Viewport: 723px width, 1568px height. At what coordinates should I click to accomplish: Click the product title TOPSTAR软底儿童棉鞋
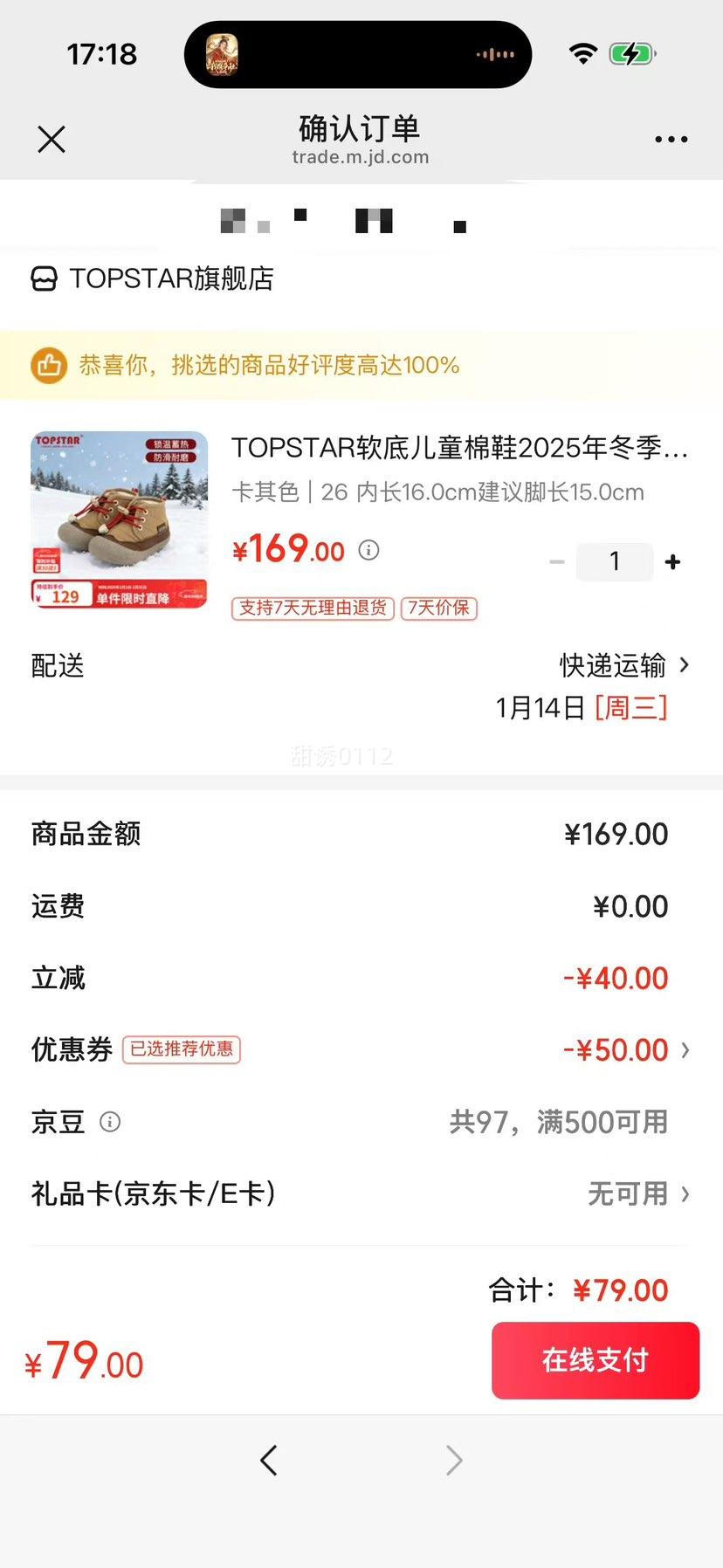(454, 450)
